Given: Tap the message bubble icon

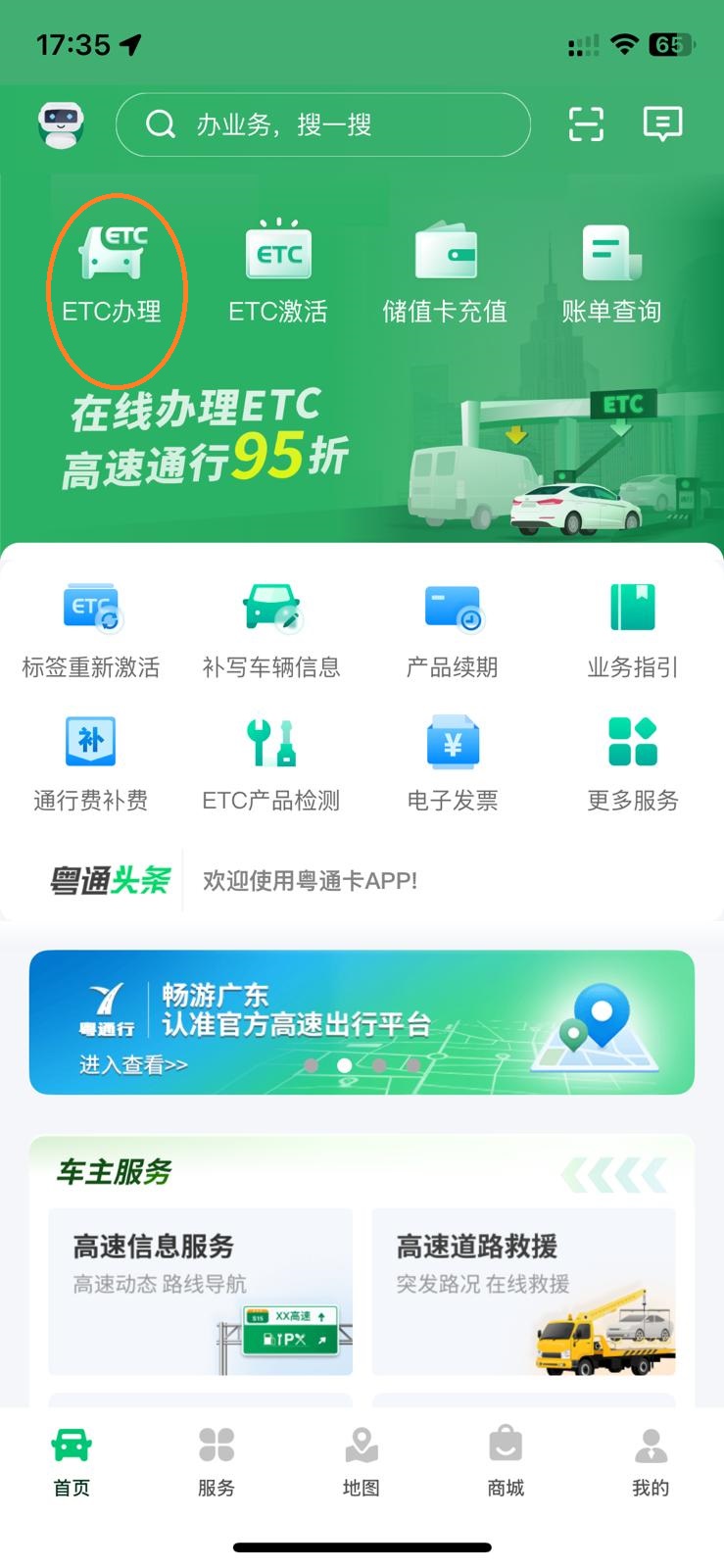Looking at the screenshot, I should 661,123.
